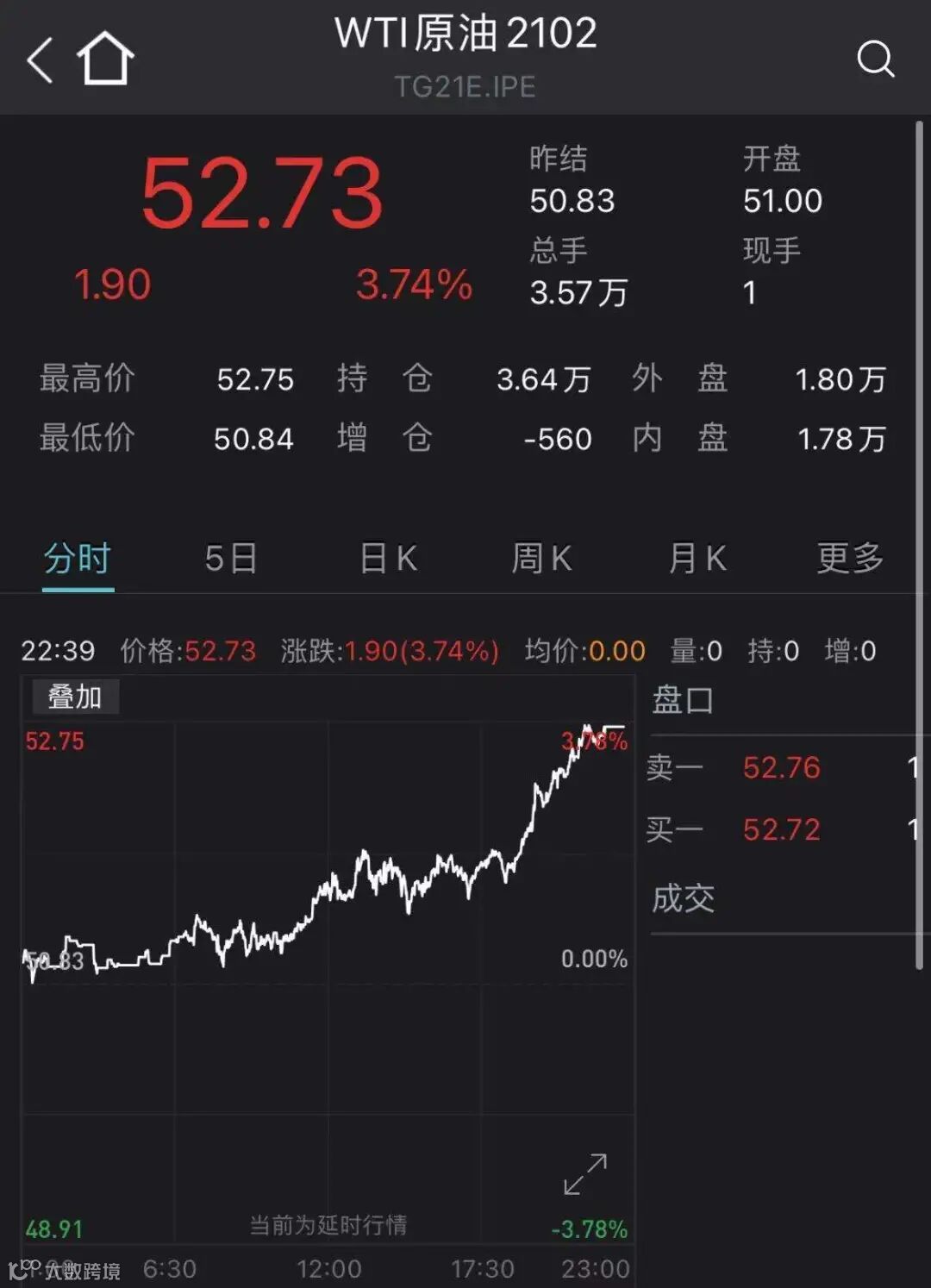Open the home page icon

pyautogui.click(x=105, y=59)
